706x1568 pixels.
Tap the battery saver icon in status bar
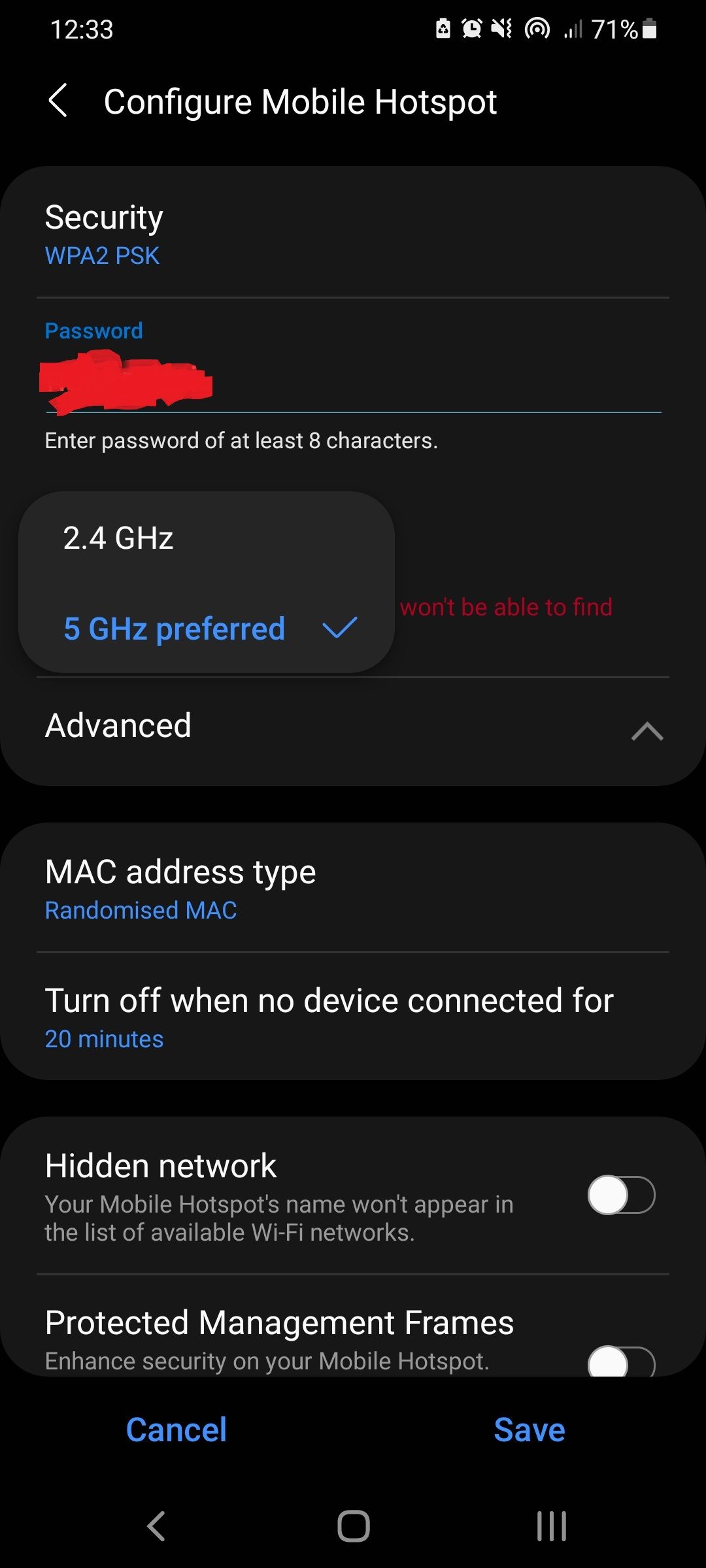coord(442,28)
